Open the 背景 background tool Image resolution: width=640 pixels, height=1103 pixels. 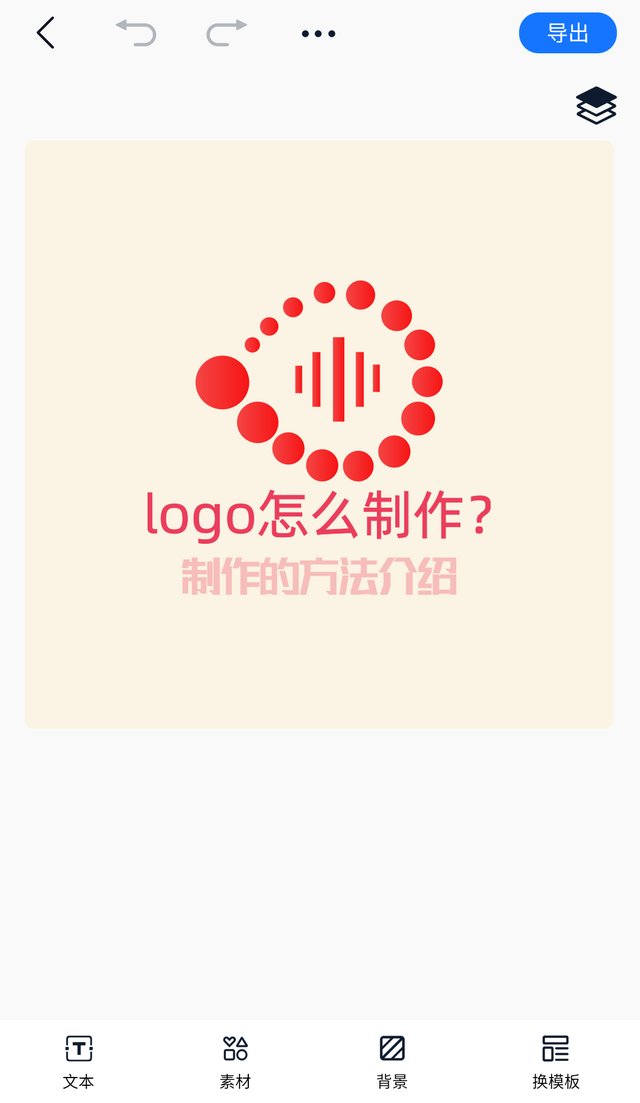click(392, 1061)
